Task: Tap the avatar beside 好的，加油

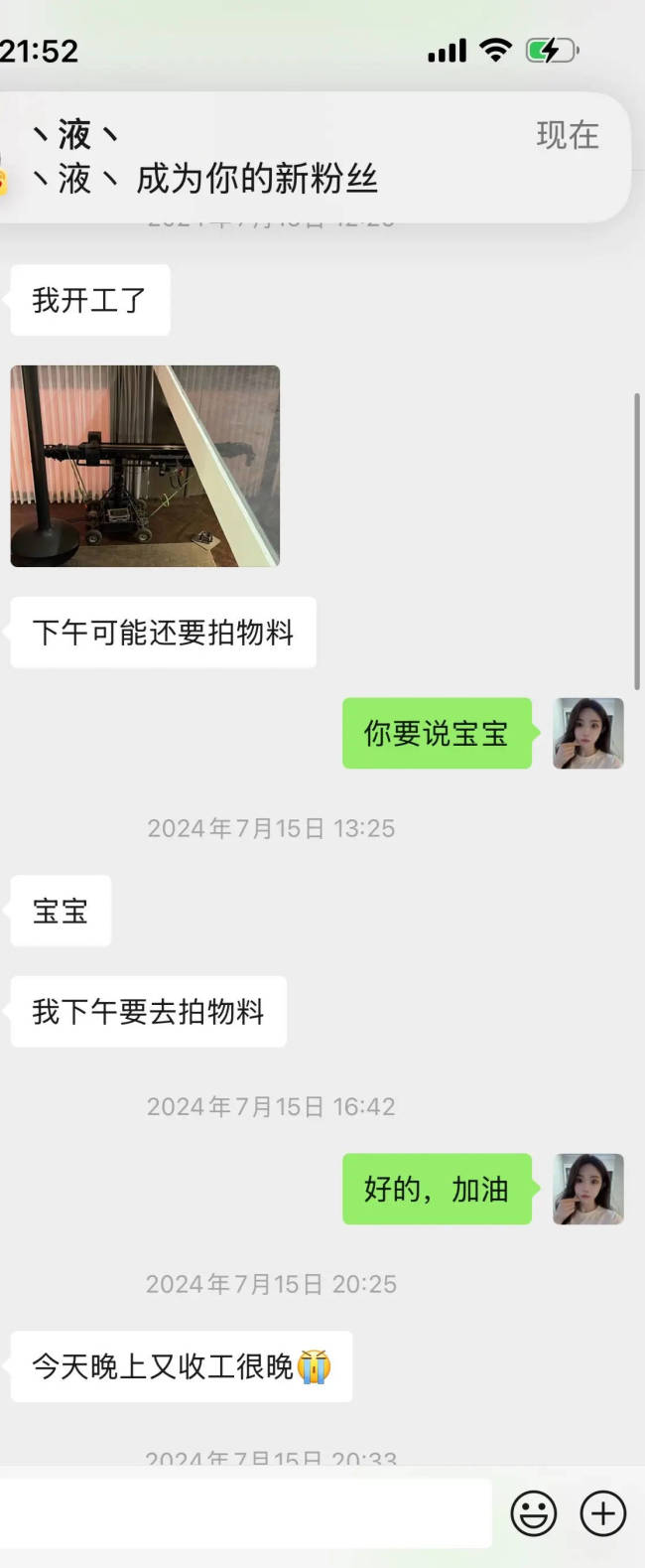Action: click(x=587, y=1189)
